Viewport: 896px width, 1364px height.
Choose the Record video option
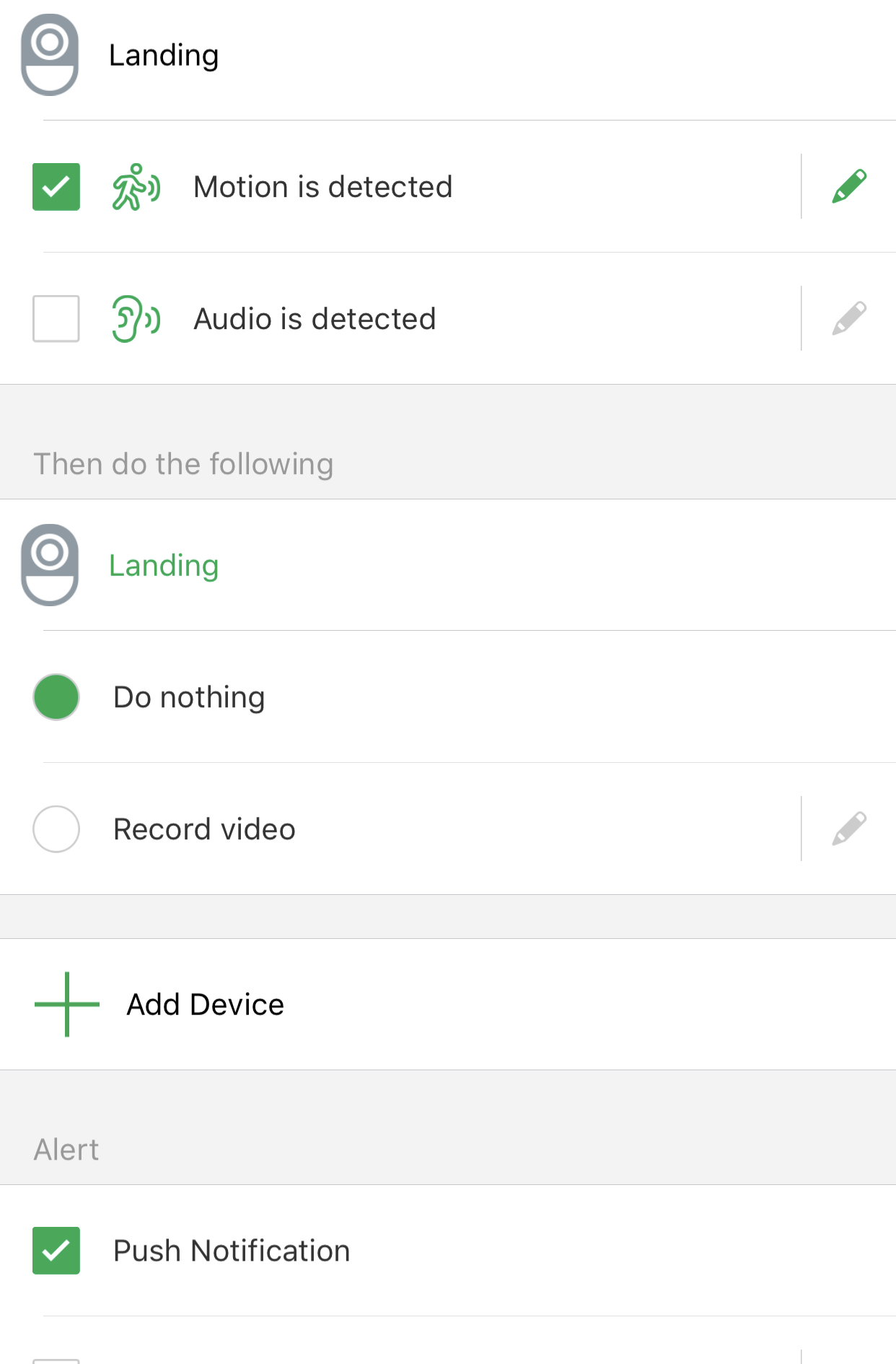(x=56, y=829)
